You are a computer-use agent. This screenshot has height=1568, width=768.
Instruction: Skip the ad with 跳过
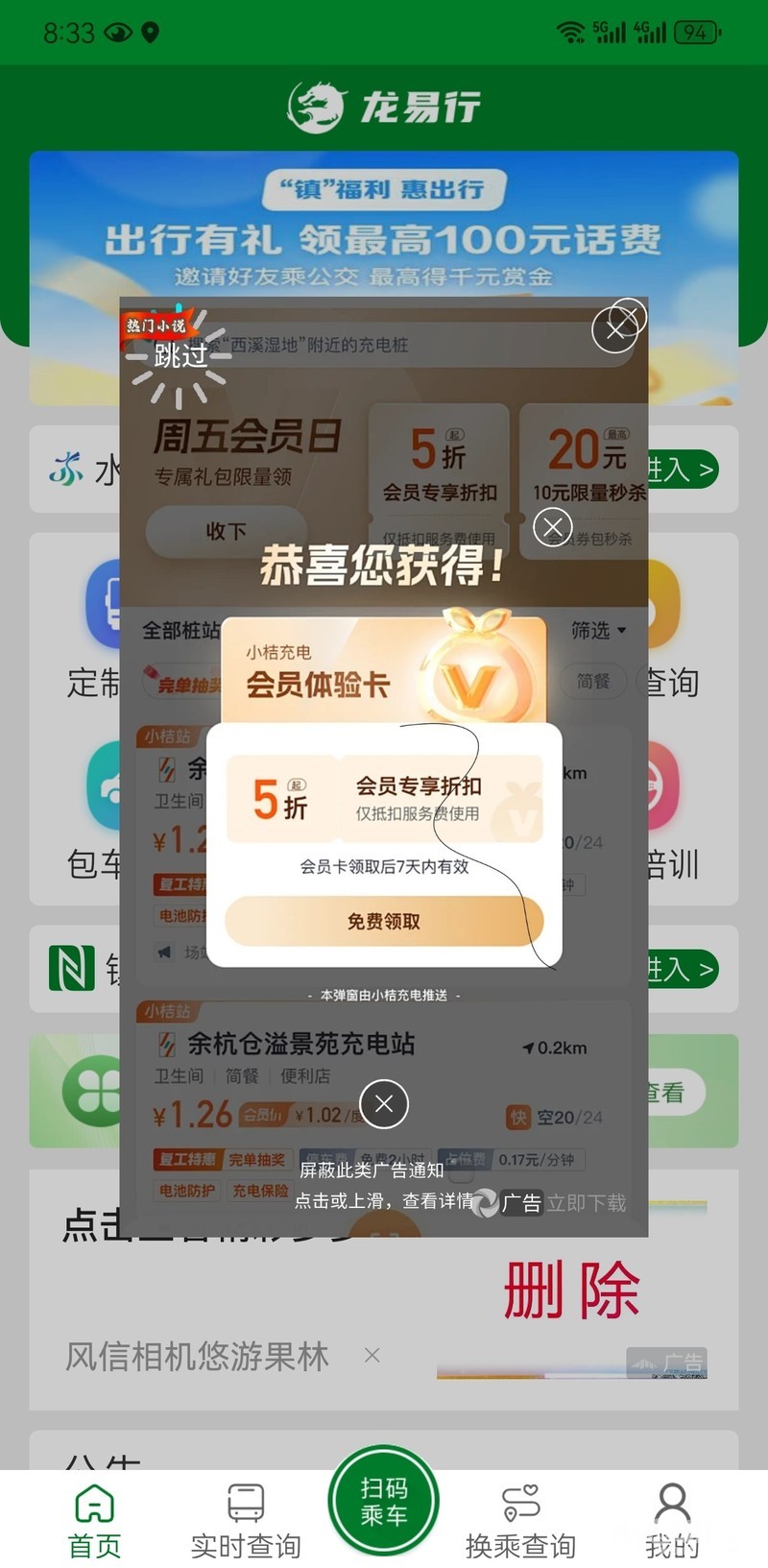click(180, 355)
